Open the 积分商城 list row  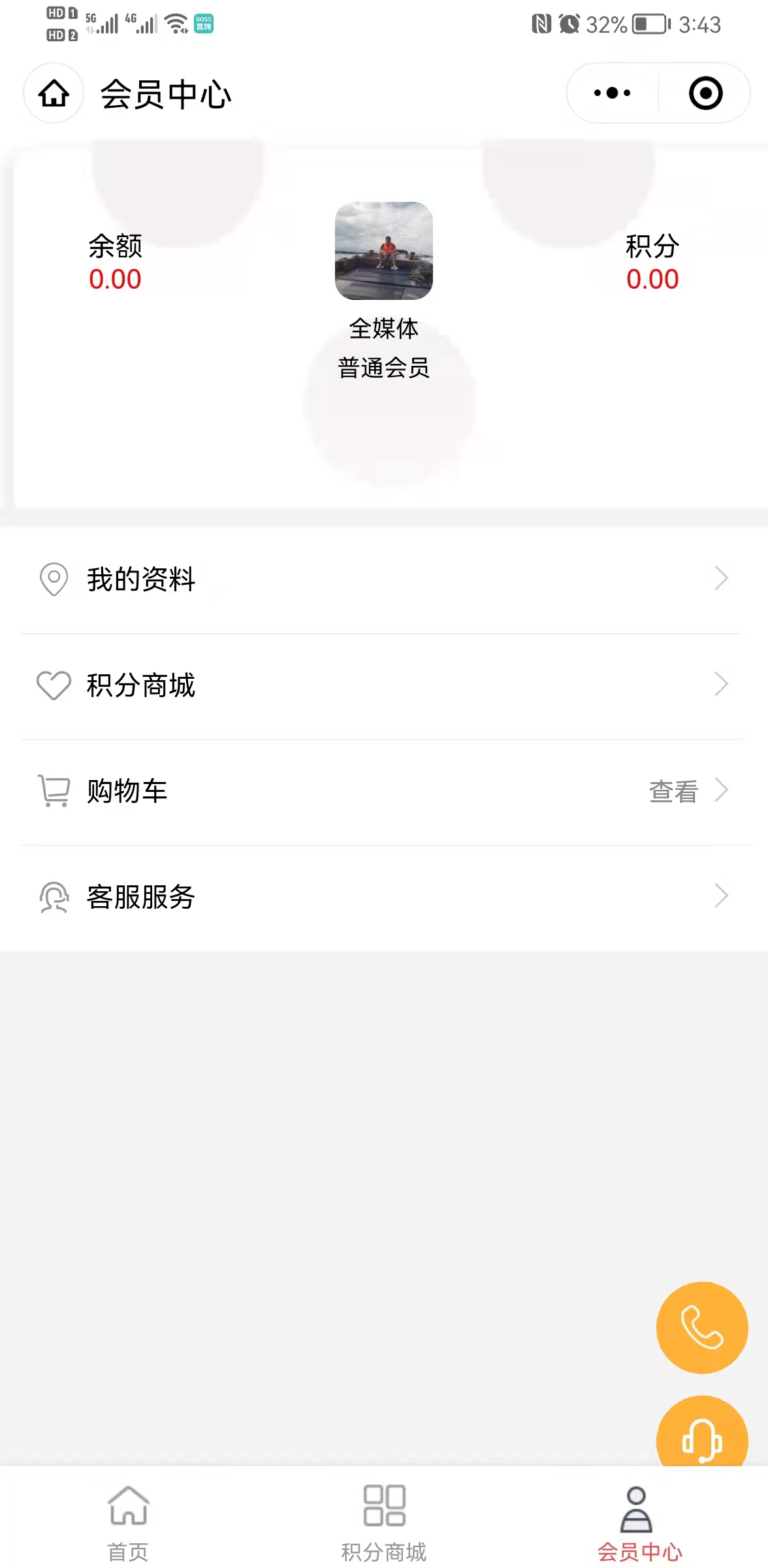click(383, 685)
